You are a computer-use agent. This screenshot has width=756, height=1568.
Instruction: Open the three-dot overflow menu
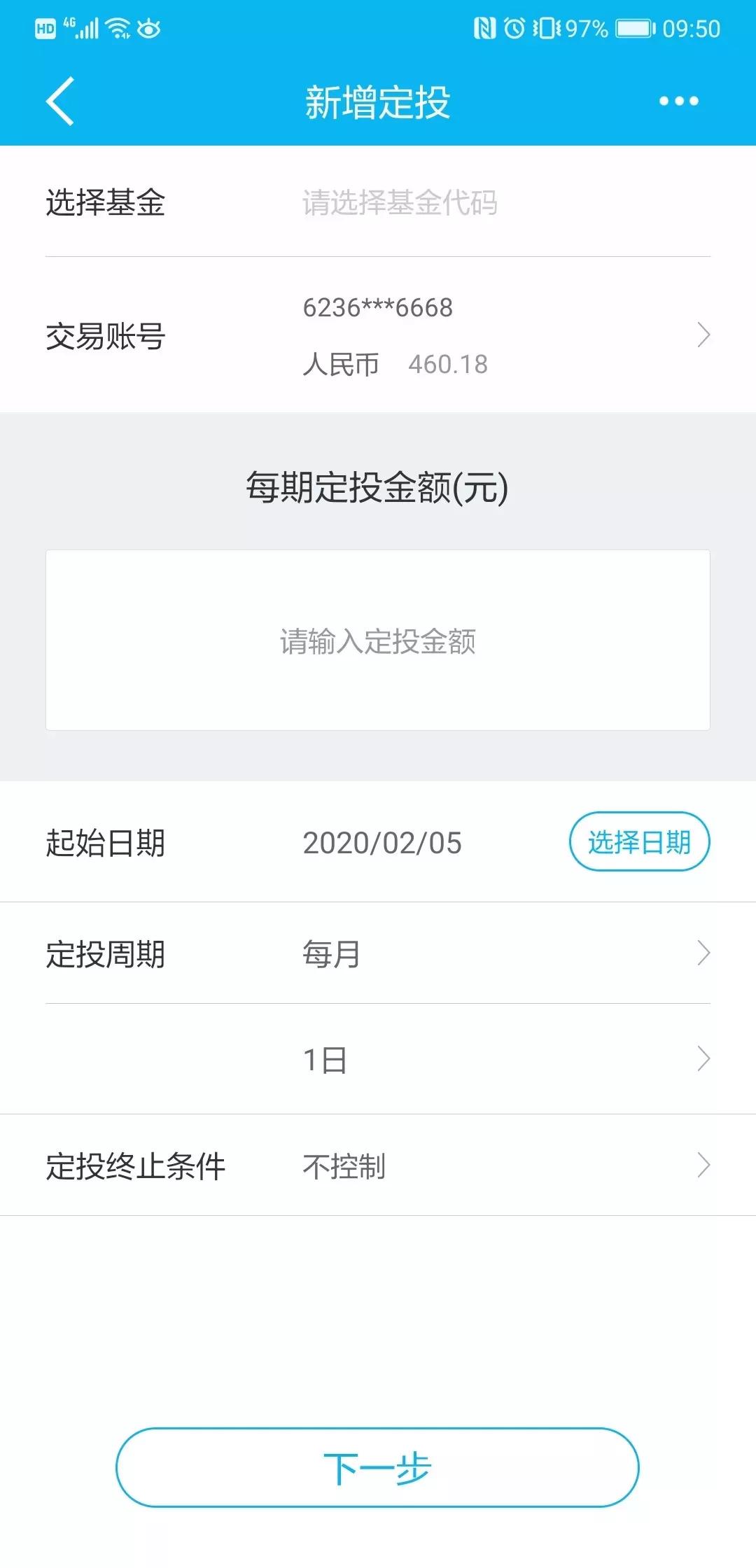(676, 101)
